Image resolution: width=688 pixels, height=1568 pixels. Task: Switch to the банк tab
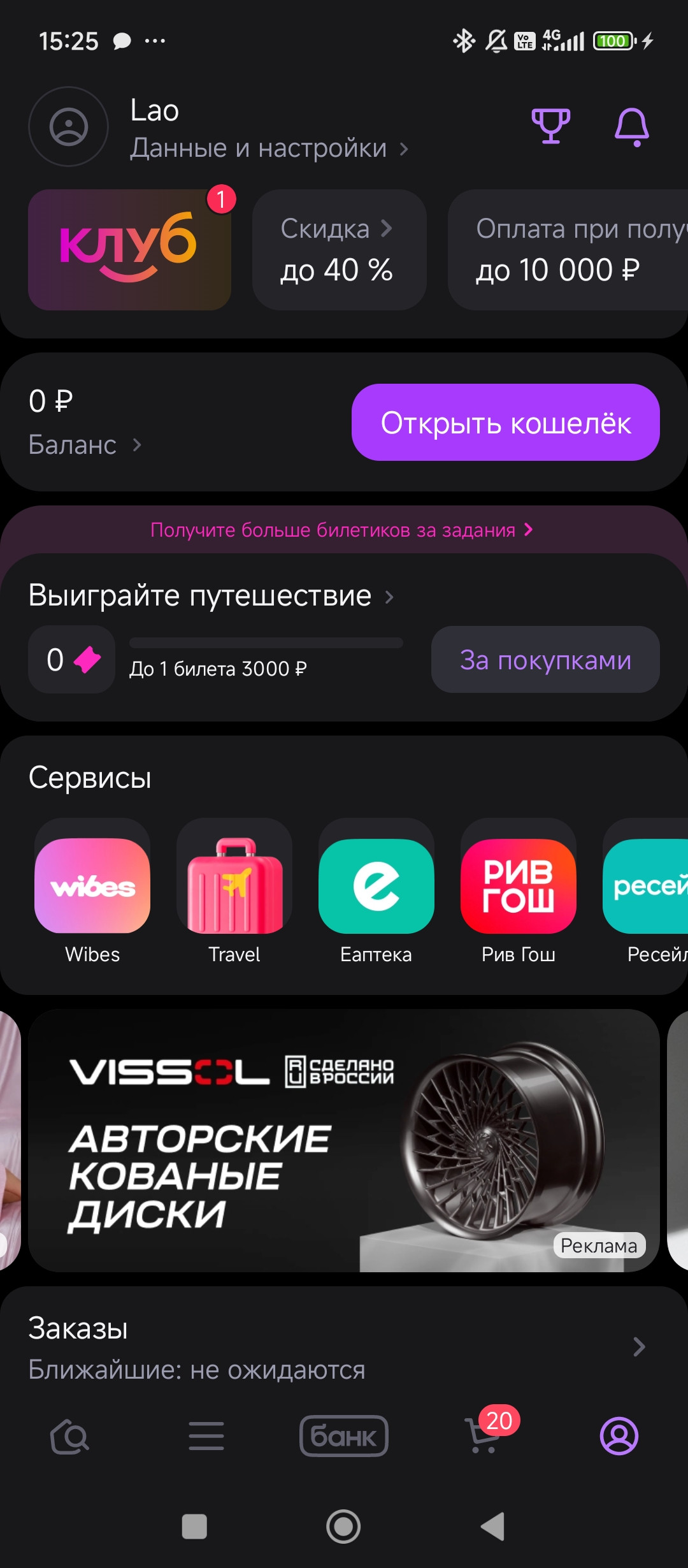pyautogui.click(x=344, y=1436)
